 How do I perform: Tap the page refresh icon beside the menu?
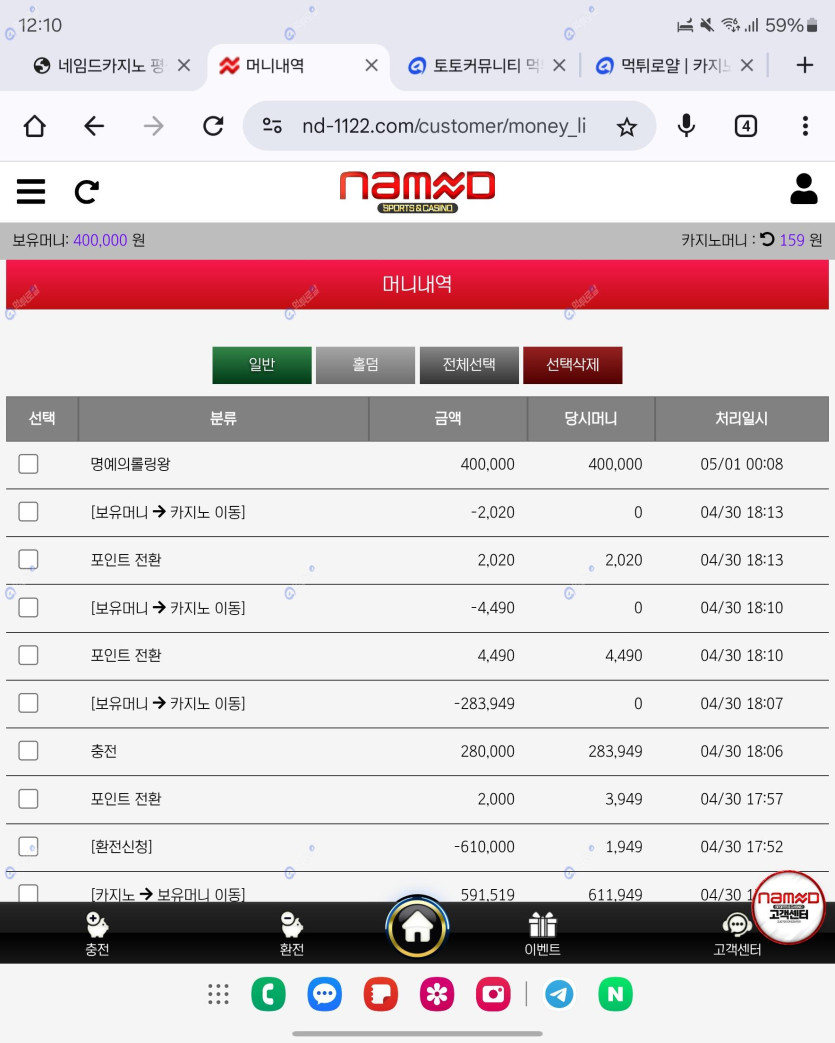(x=87, y=191)
